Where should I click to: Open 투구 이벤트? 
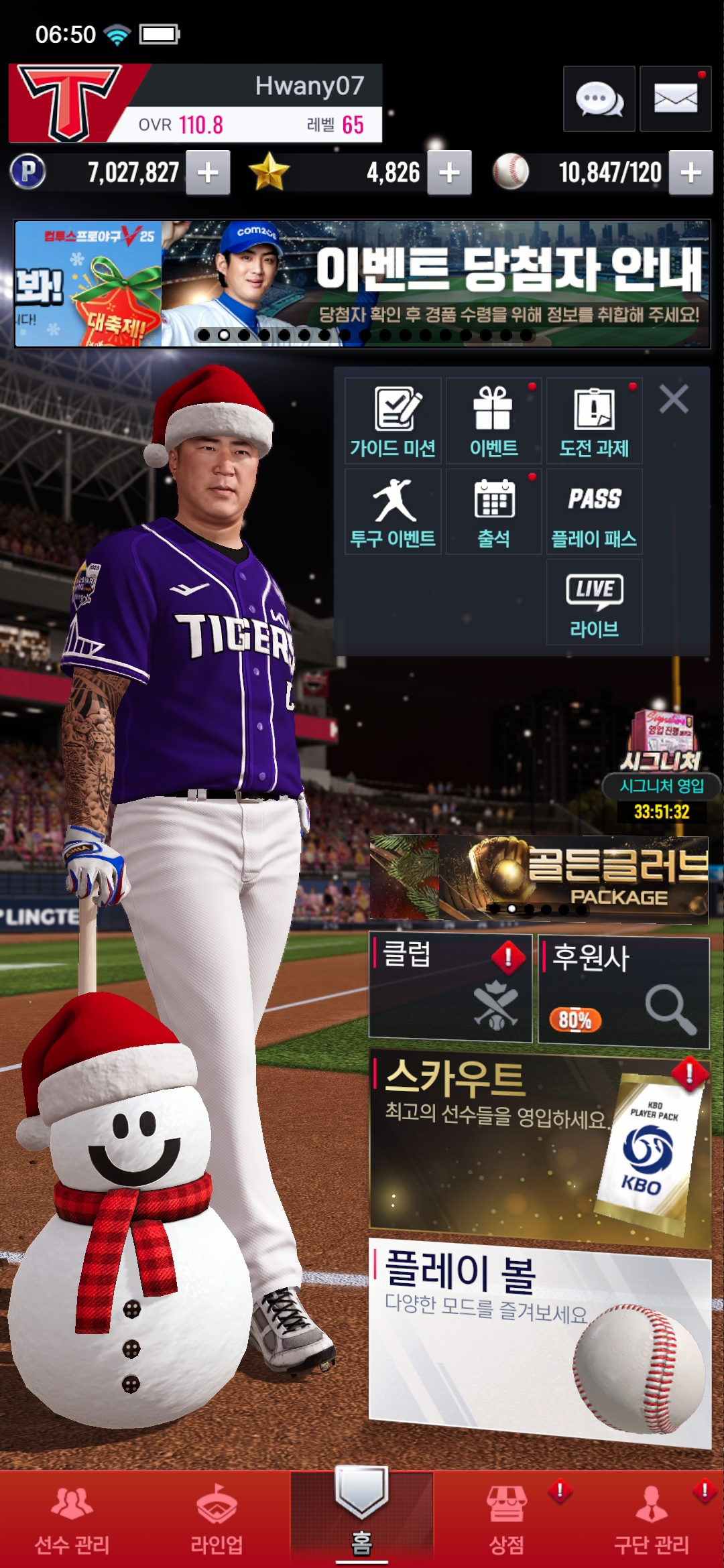394,512
